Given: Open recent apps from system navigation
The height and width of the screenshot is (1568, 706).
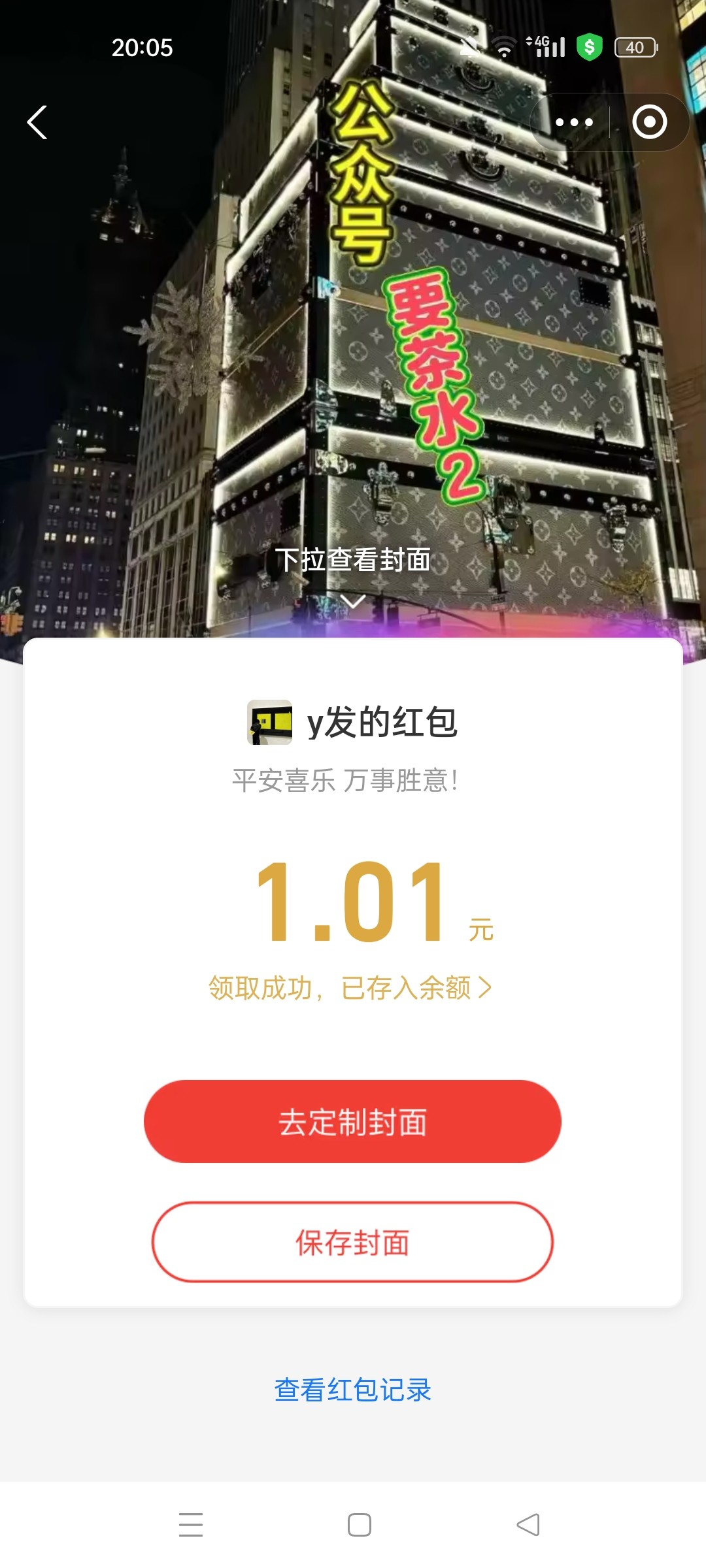Looking at the screenshot, I should (x=190, y=1525).
